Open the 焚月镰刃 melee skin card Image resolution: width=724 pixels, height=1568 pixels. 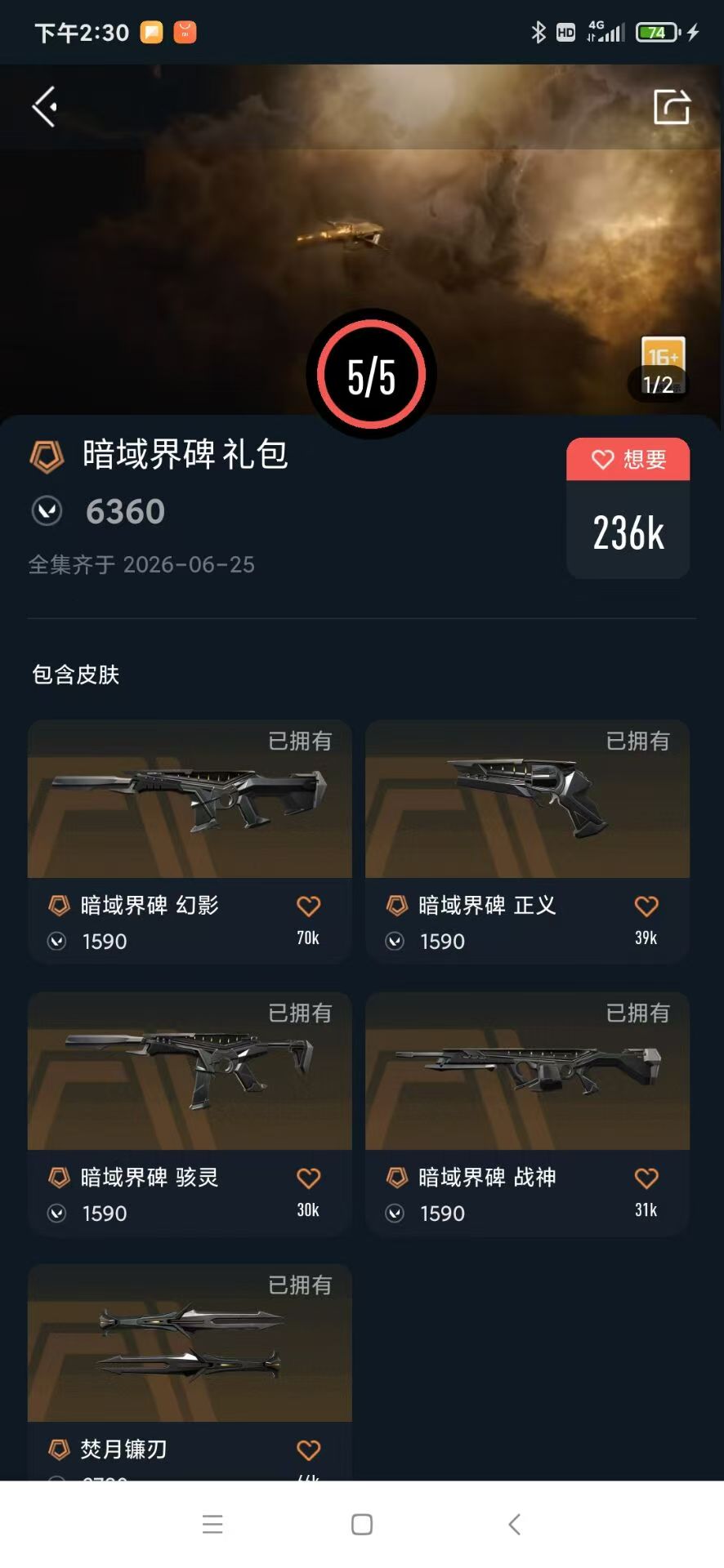pos(190,1372)
